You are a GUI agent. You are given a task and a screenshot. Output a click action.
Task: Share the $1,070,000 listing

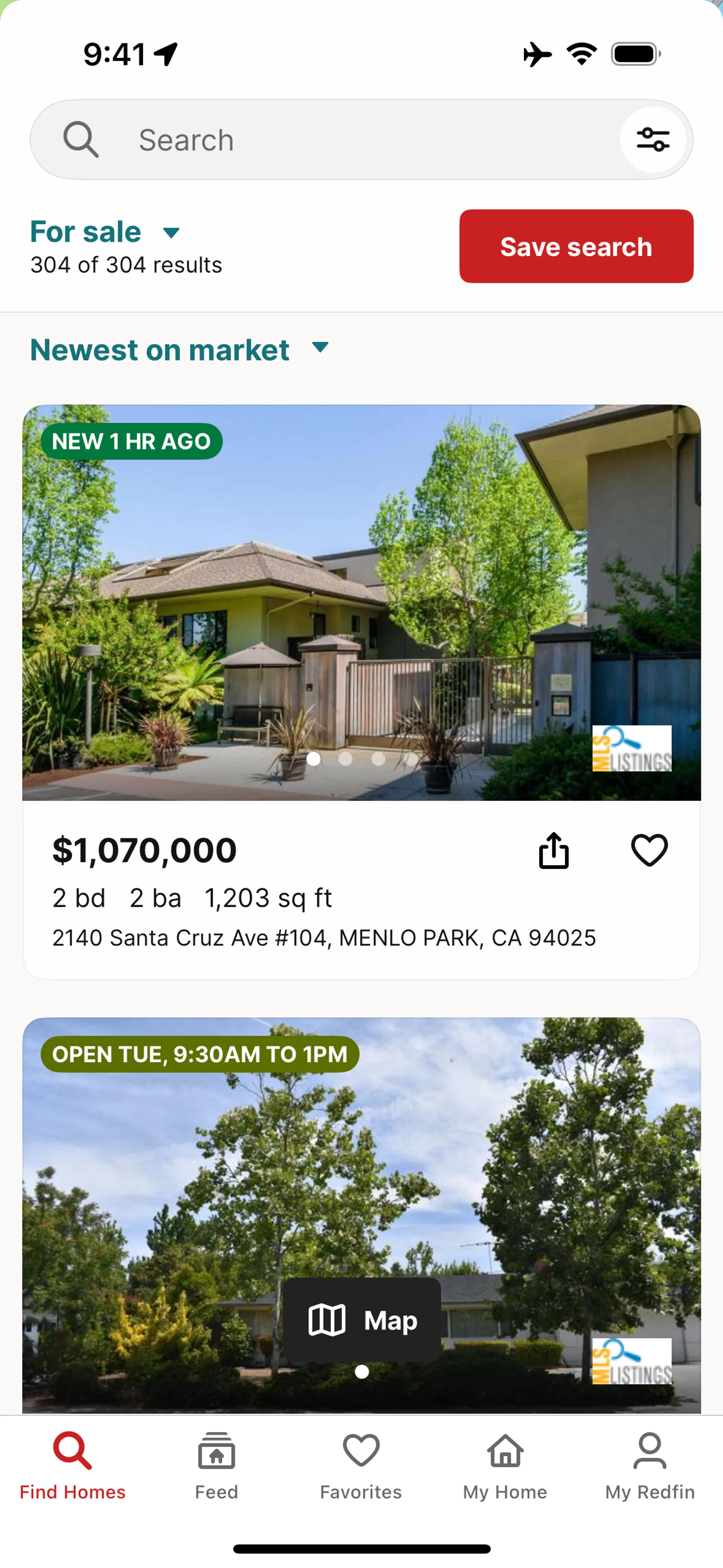click(x=553, y=850)
